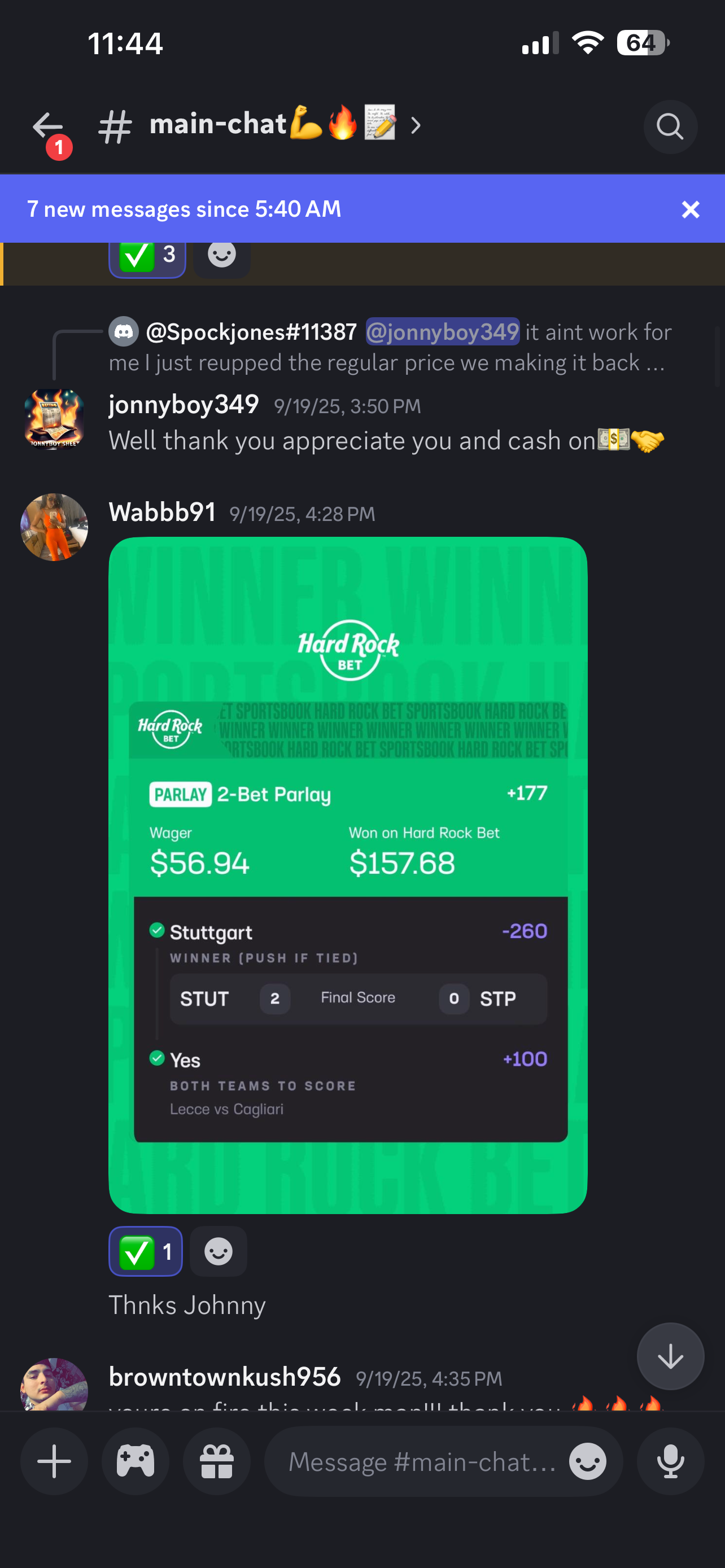This screenshot has width=725, height=1568.
Task: Add a reaction to Wabbb91's message
Action: pos(219,1252)
